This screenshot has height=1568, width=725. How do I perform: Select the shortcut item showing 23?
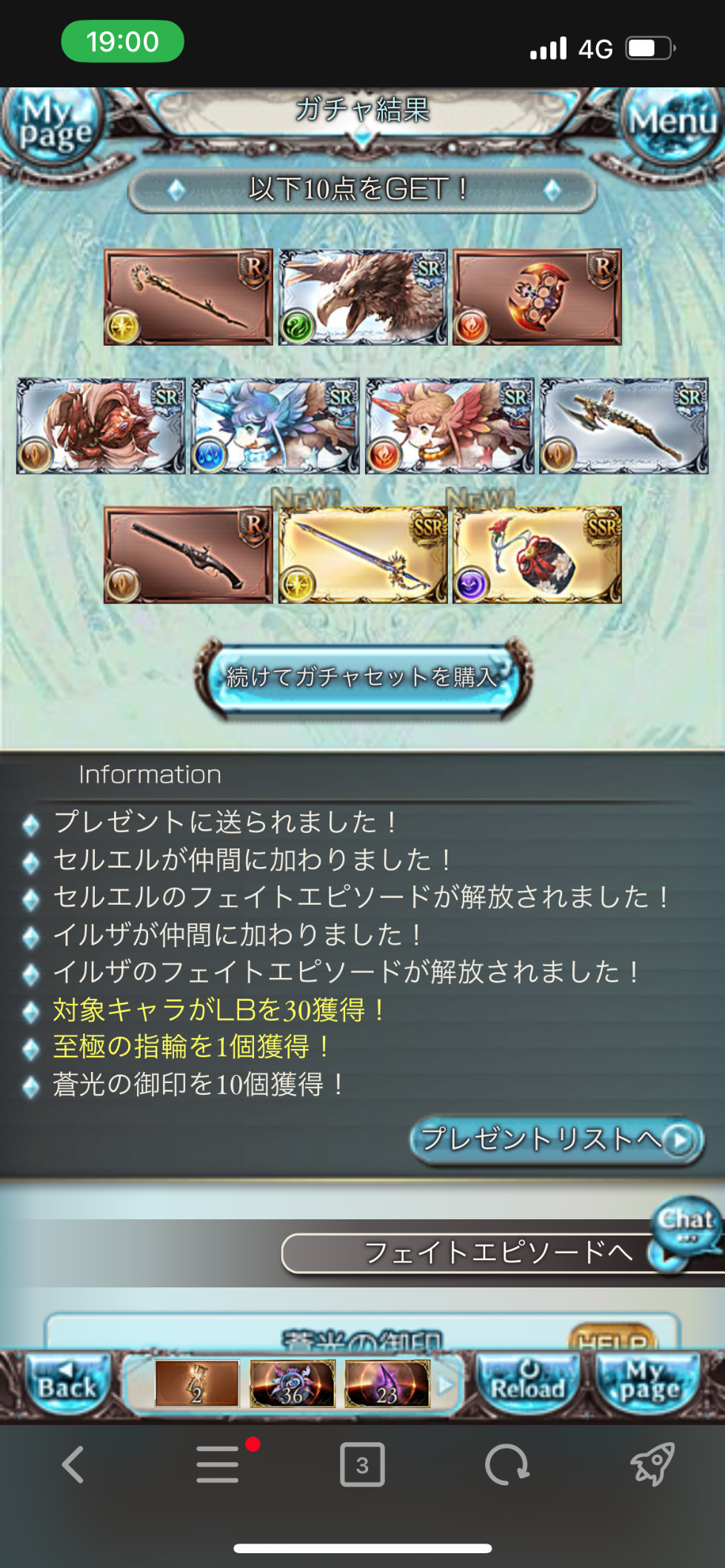click(x=387, y=1383)
